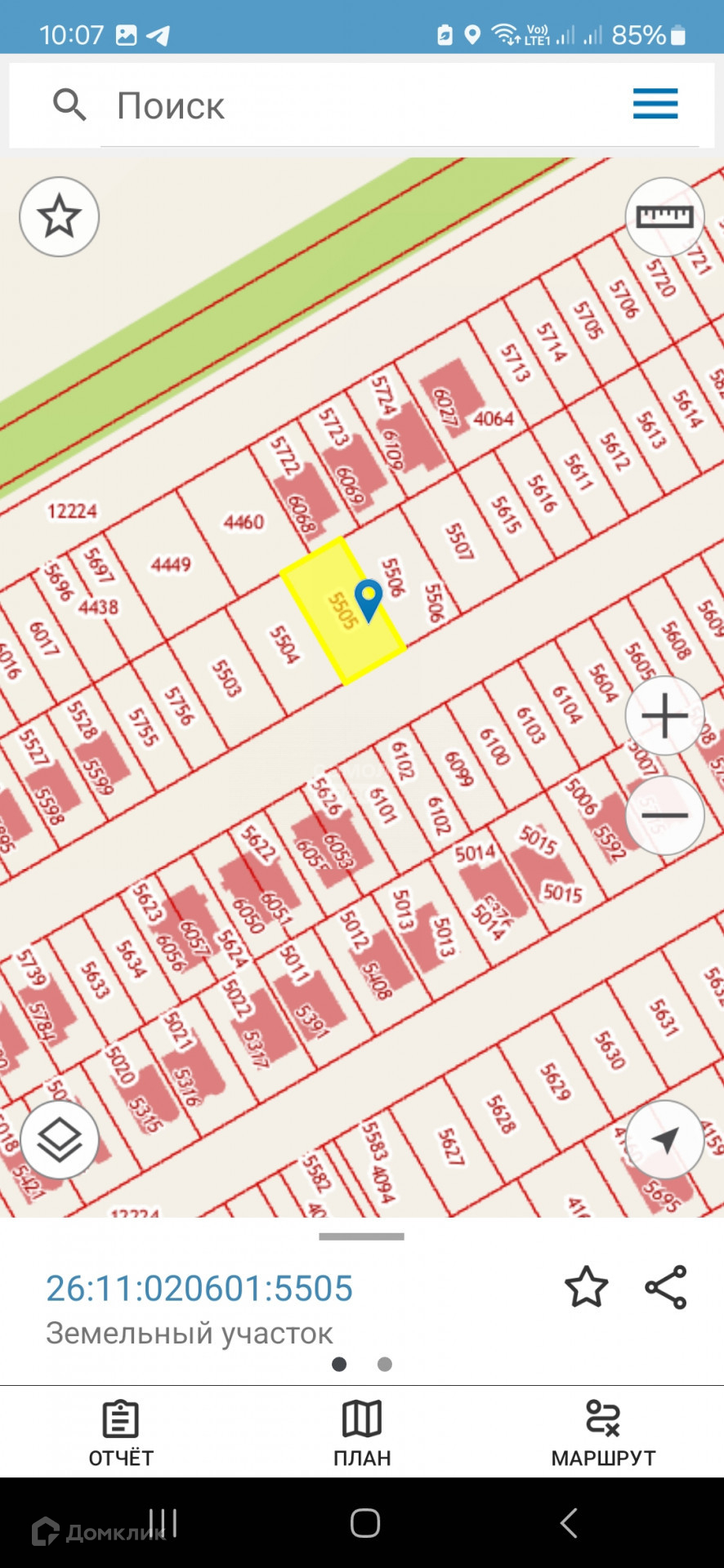Go back using the system back button
Viewport: 724px width, 1568px height.
569,1523
